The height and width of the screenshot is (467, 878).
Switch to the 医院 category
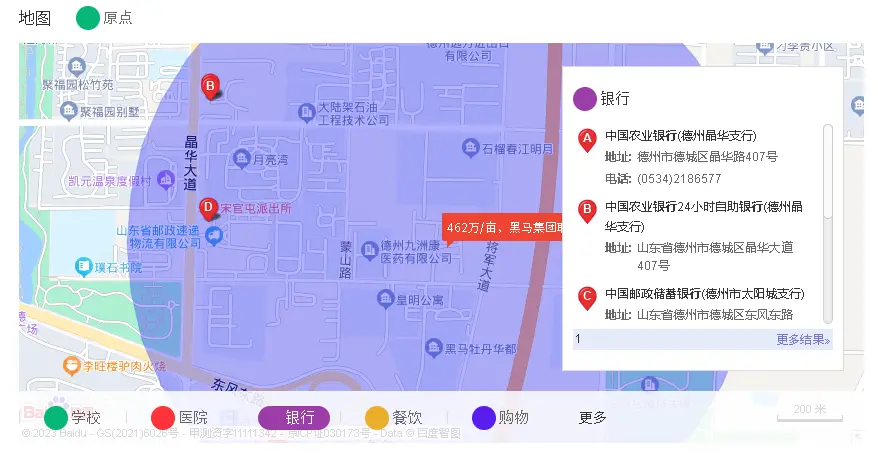pos(179,417)
